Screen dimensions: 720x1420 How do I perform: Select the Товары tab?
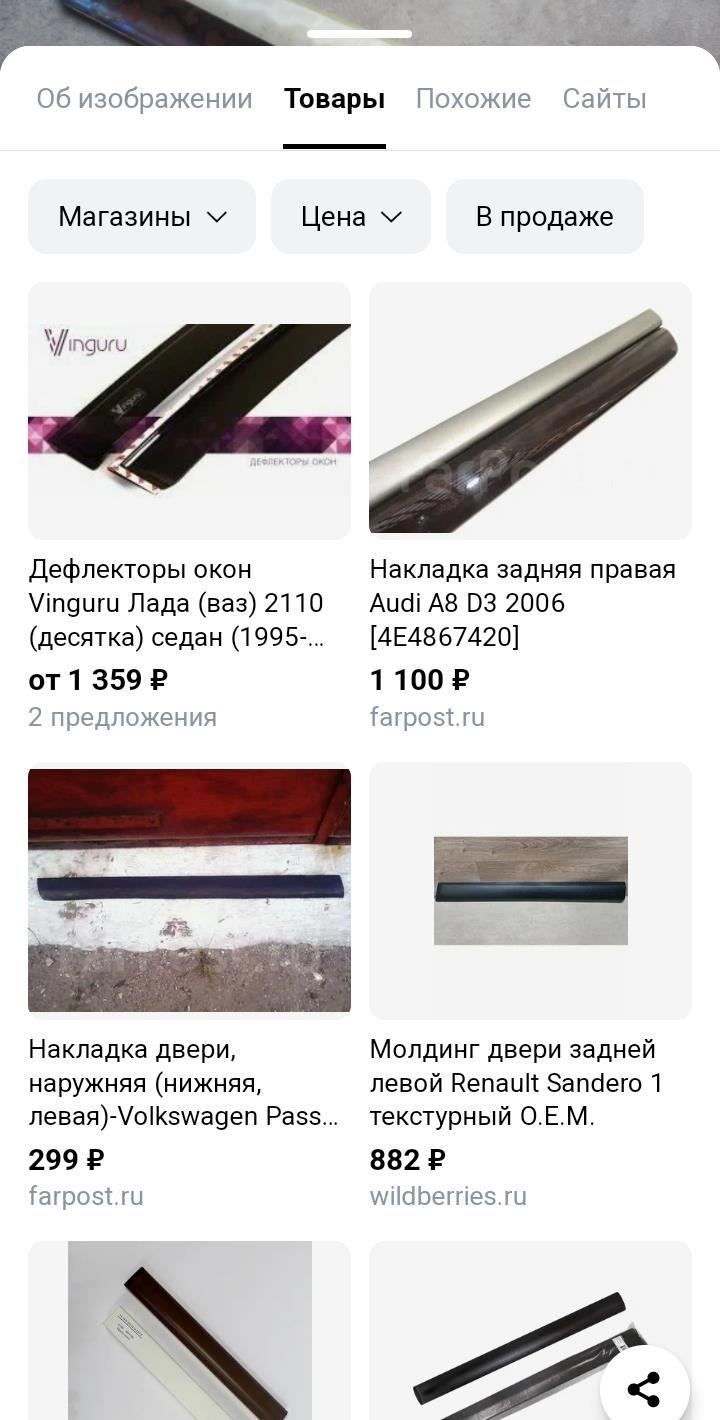point(334,99)
